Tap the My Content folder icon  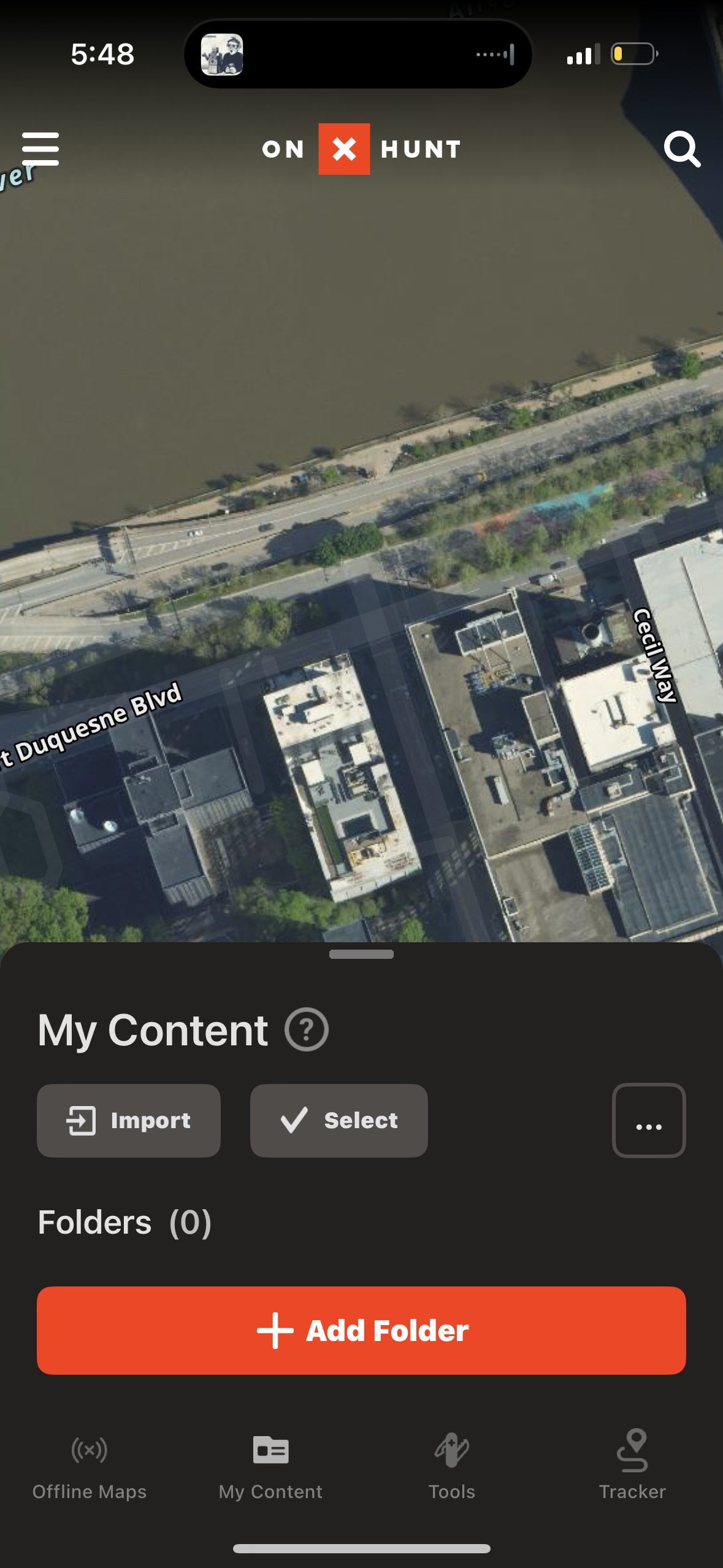click(x=270, y=1450)
